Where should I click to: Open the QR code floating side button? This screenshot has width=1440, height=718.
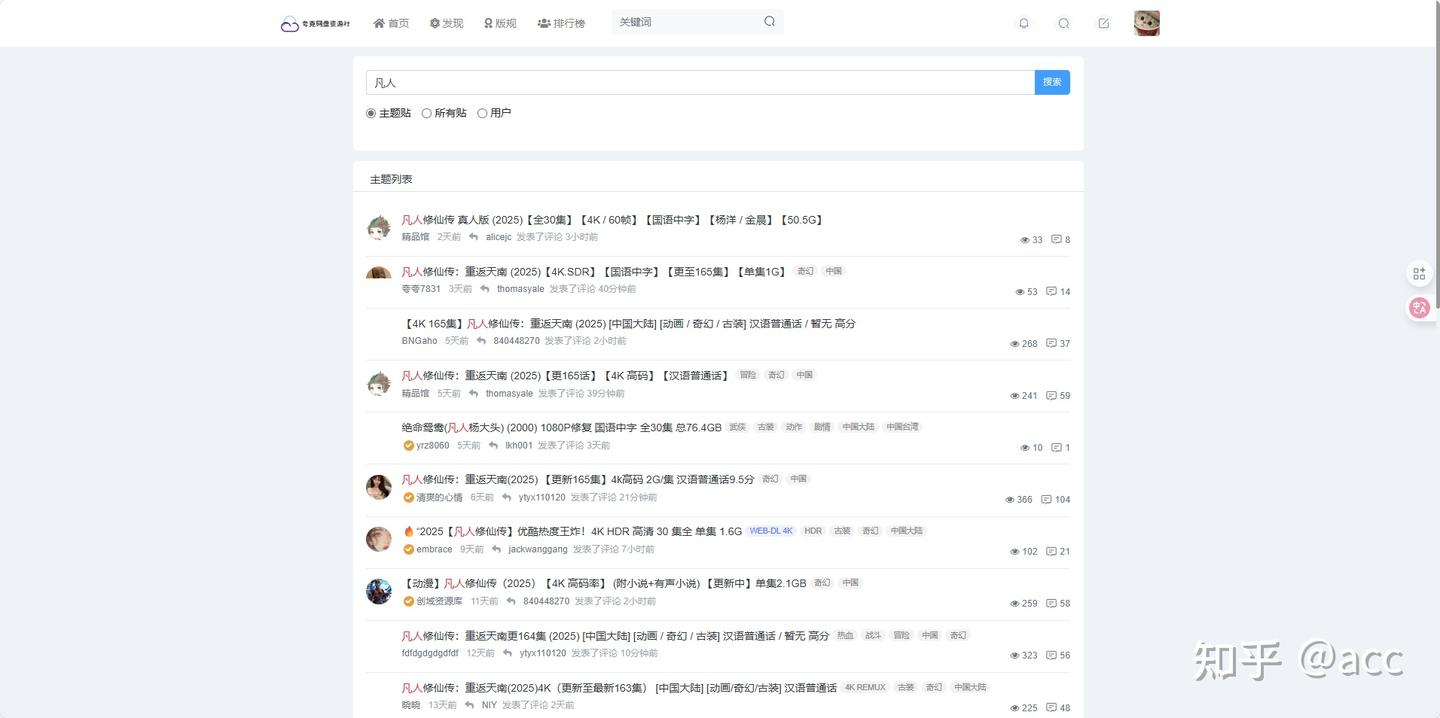click(1419, 273)
